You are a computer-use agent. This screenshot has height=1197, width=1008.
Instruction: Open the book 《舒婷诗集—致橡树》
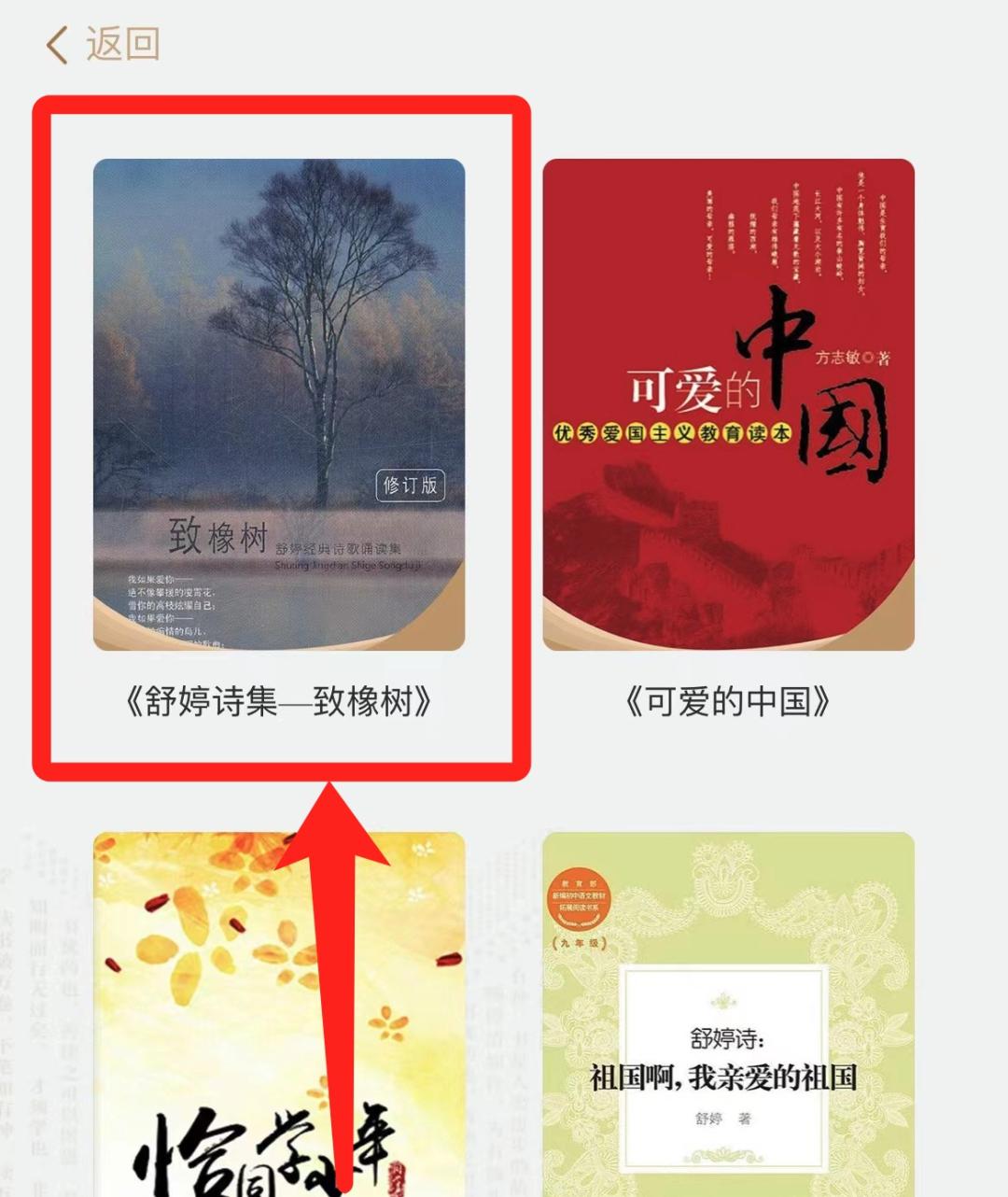pos(278,404)
